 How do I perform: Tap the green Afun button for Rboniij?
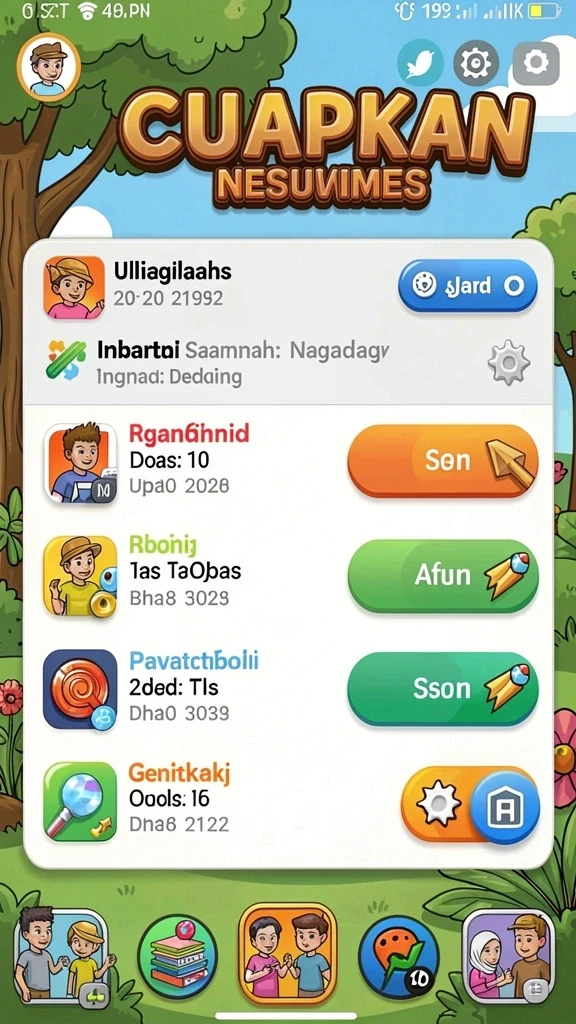(x=443, y=575)
